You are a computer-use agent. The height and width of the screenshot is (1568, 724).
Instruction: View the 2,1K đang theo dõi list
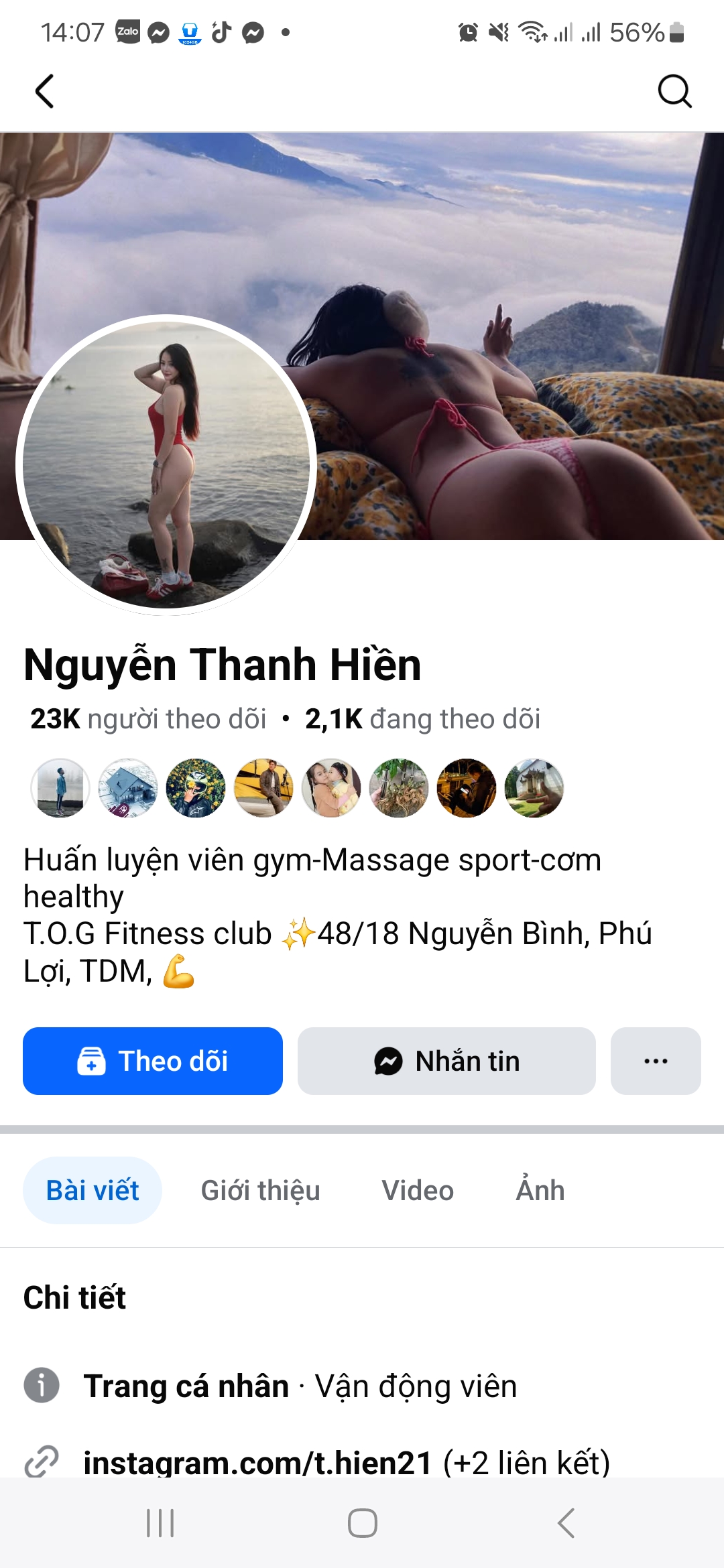[x=422, y=719]
